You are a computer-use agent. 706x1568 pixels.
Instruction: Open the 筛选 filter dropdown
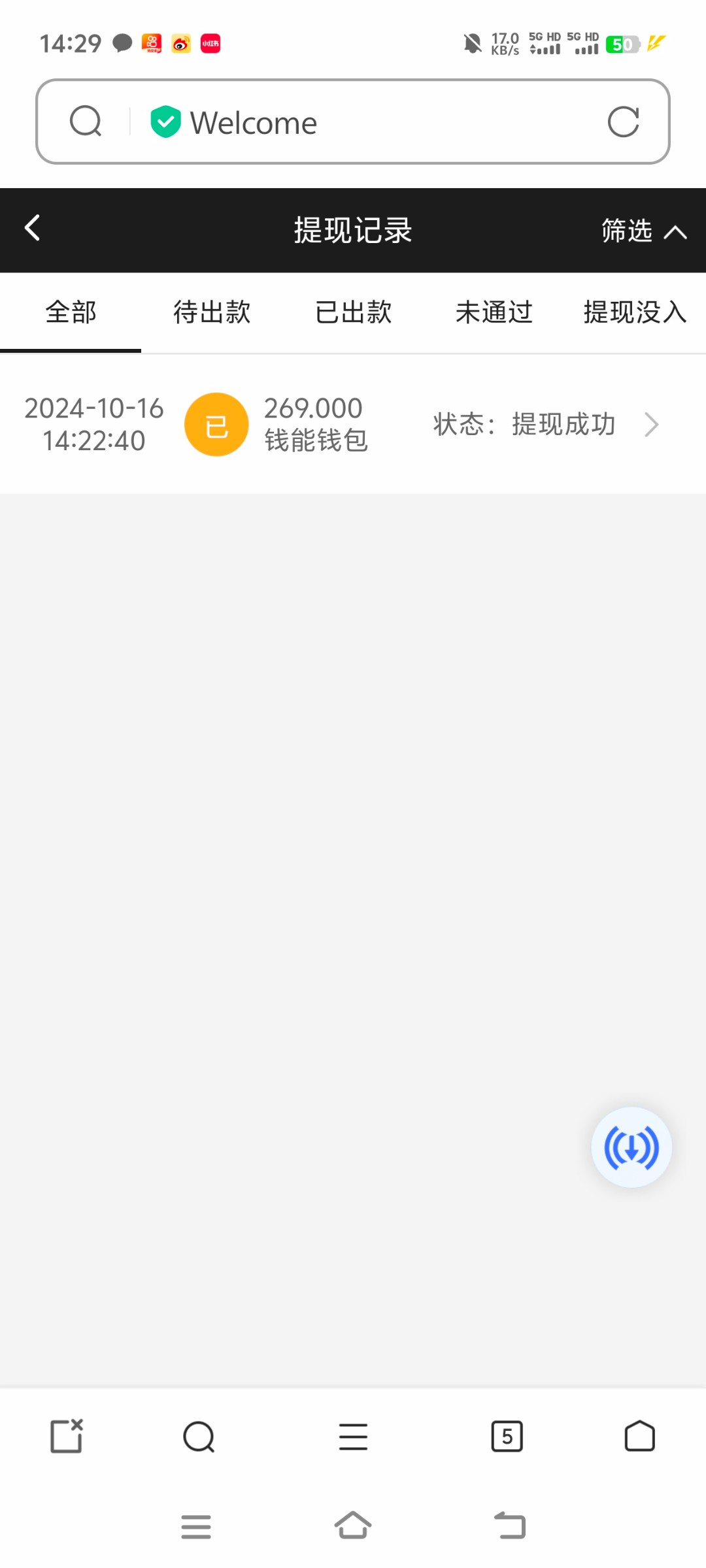[x=643, y=231]
